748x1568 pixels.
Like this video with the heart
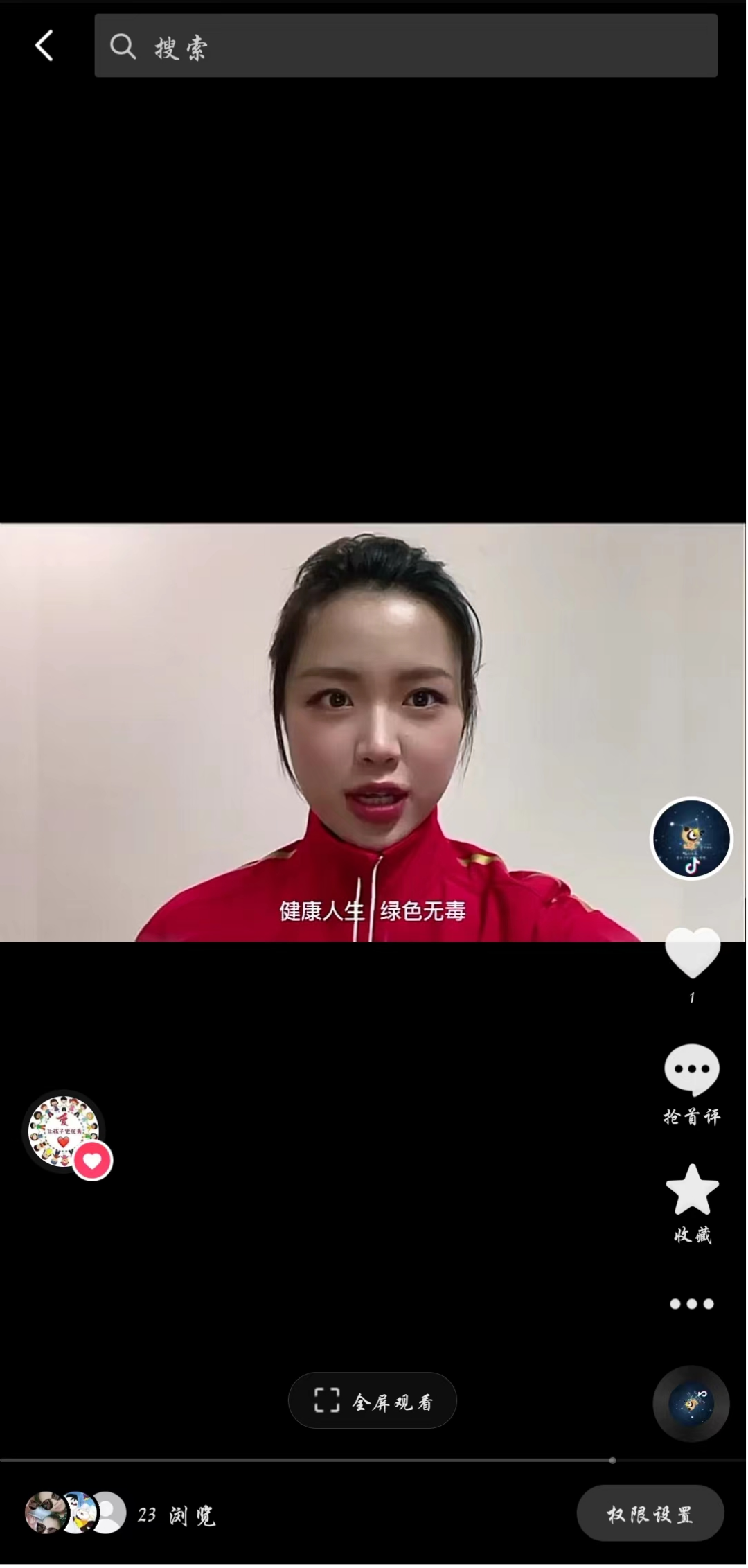point(692,953)
